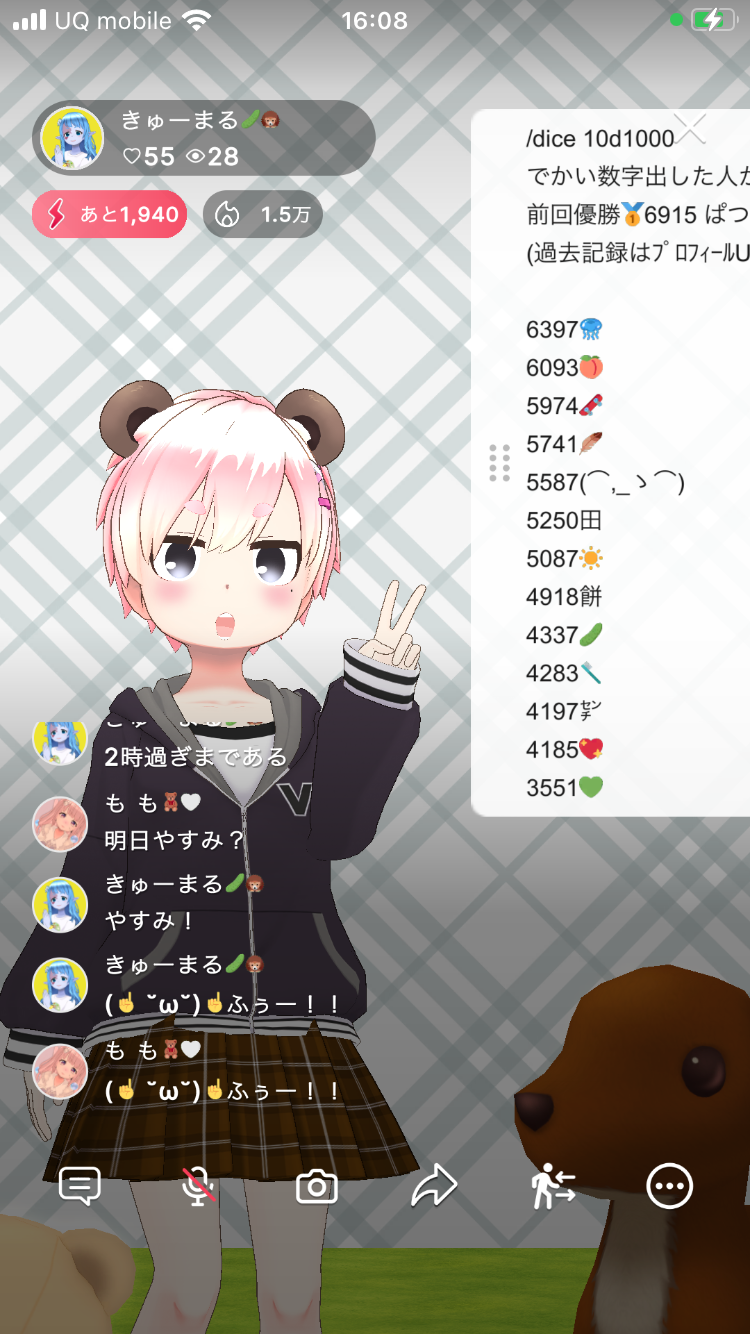Open the more options menu
This screenshot has height=1334, width=750.
click(669, 1187)
